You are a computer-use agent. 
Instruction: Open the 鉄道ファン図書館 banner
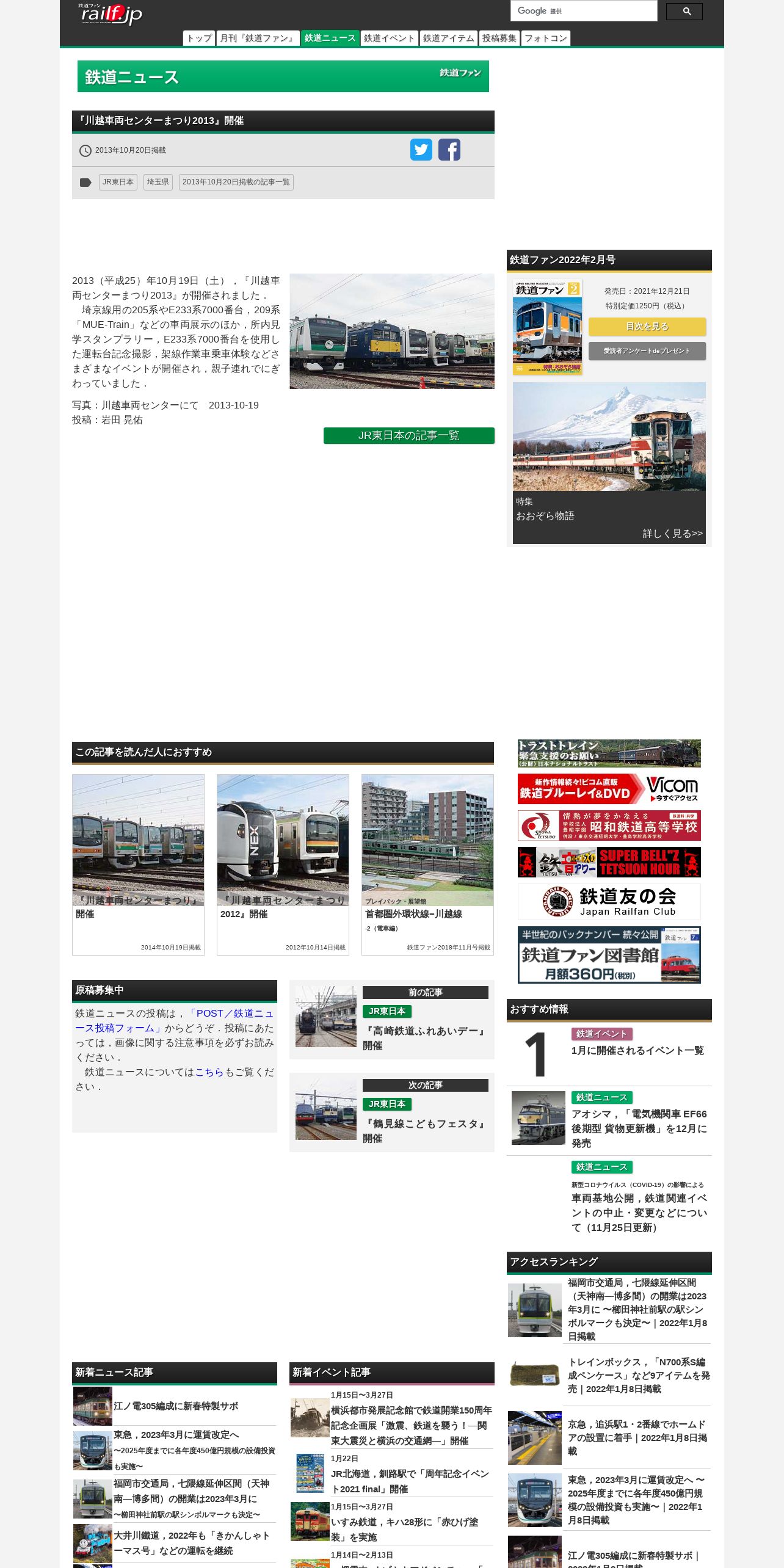tap(609, 955)
